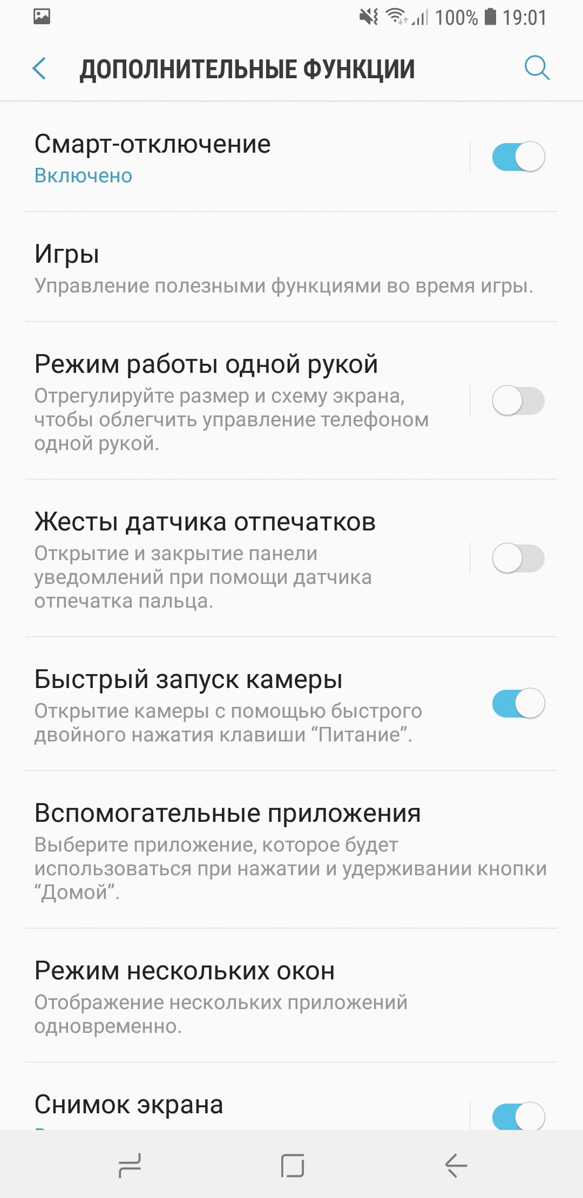Viewport: 583px width, 1198px height.
Task: Disable Быстрый запуск камеры toggle
Action: tap(518, 704)
